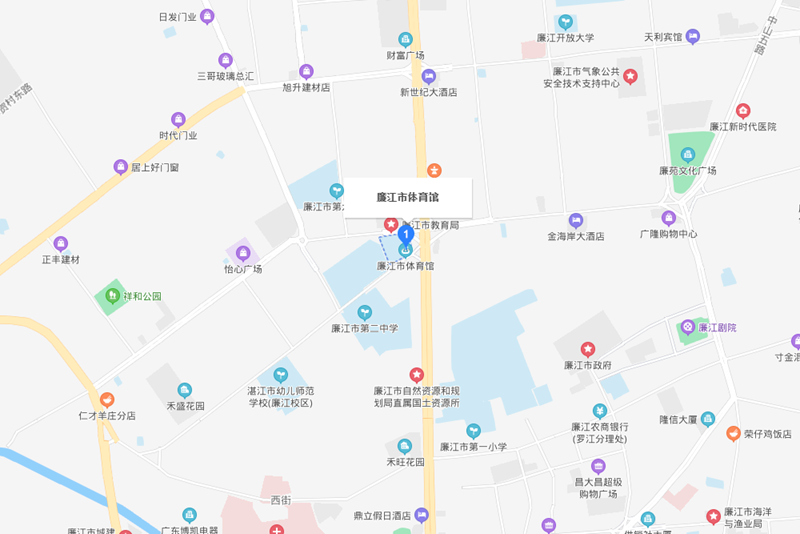Screen dimensions: 800x534
Task: Tap the 祥和公园 park marker
Action: point(112,296)
